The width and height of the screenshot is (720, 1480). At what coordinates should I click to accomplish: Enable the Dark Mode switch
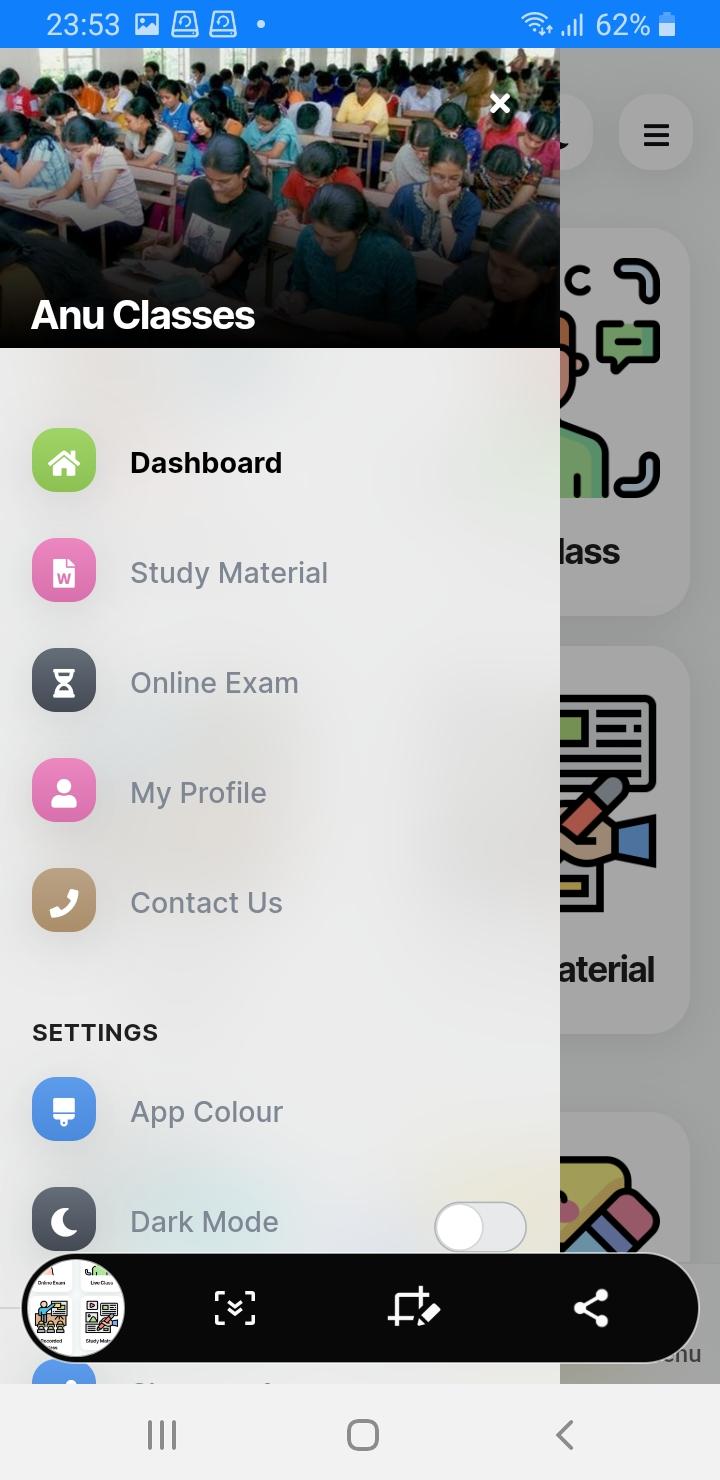[480, 1227]
